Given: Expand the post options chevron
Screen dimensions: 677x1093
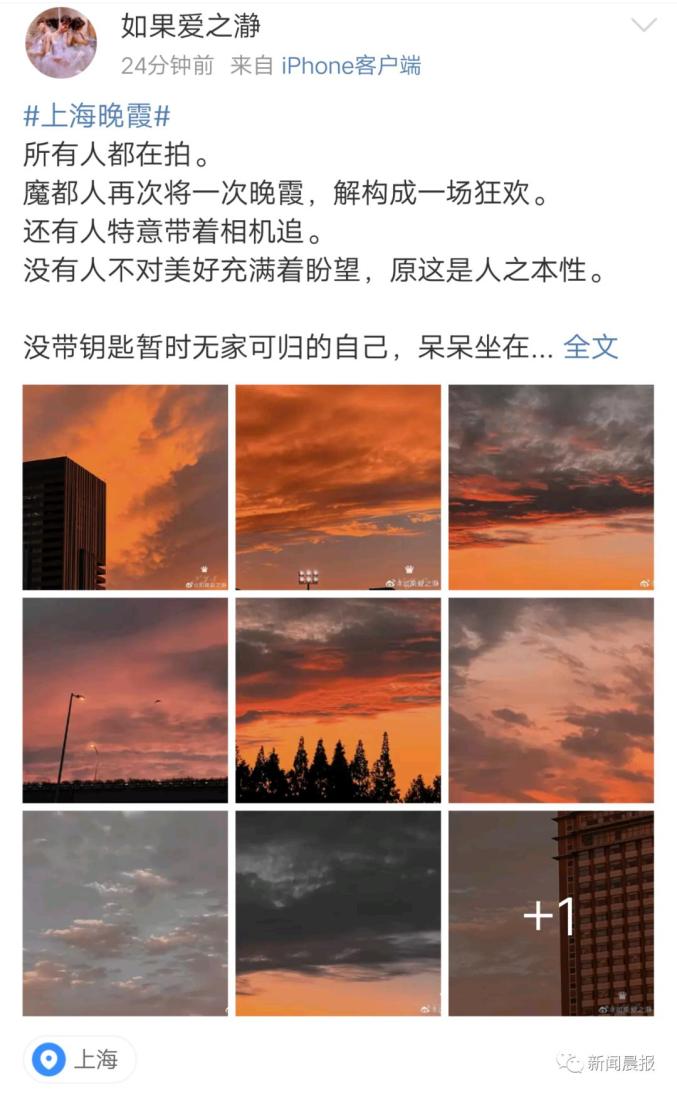Looking at the screenshot, I should click(644, 25).
